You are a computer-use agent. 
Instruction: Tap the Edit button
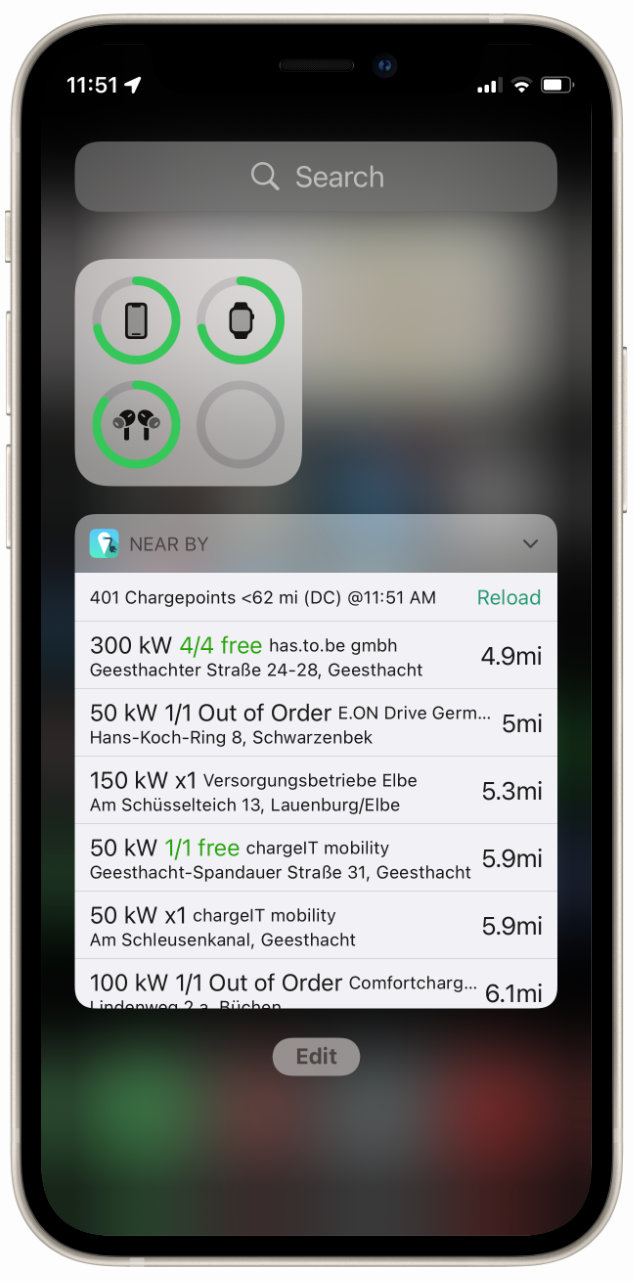point(316,1056)
